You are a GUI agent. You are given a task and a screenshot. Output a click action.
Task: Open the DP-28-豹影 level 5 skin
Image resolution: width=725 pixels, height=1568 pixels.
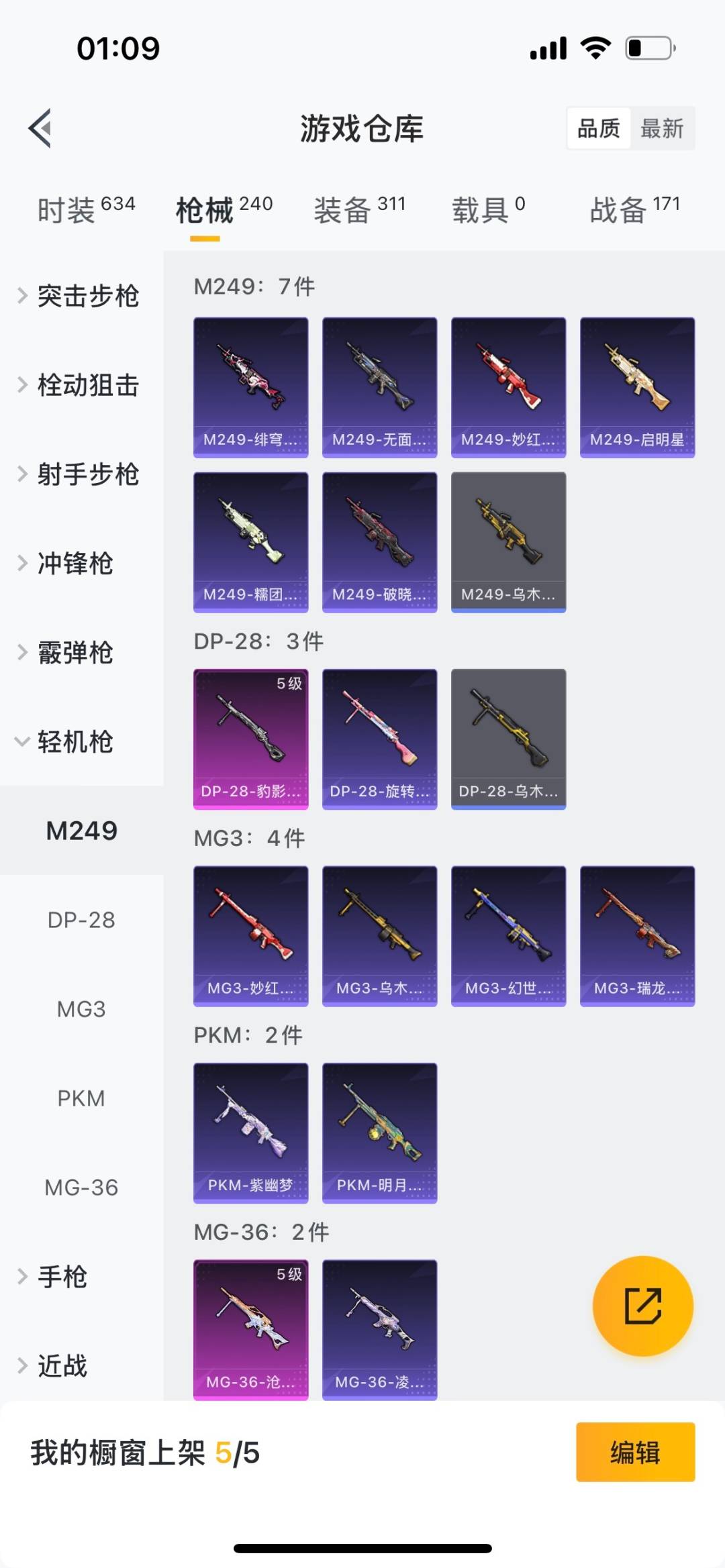(x=250, y=739)
